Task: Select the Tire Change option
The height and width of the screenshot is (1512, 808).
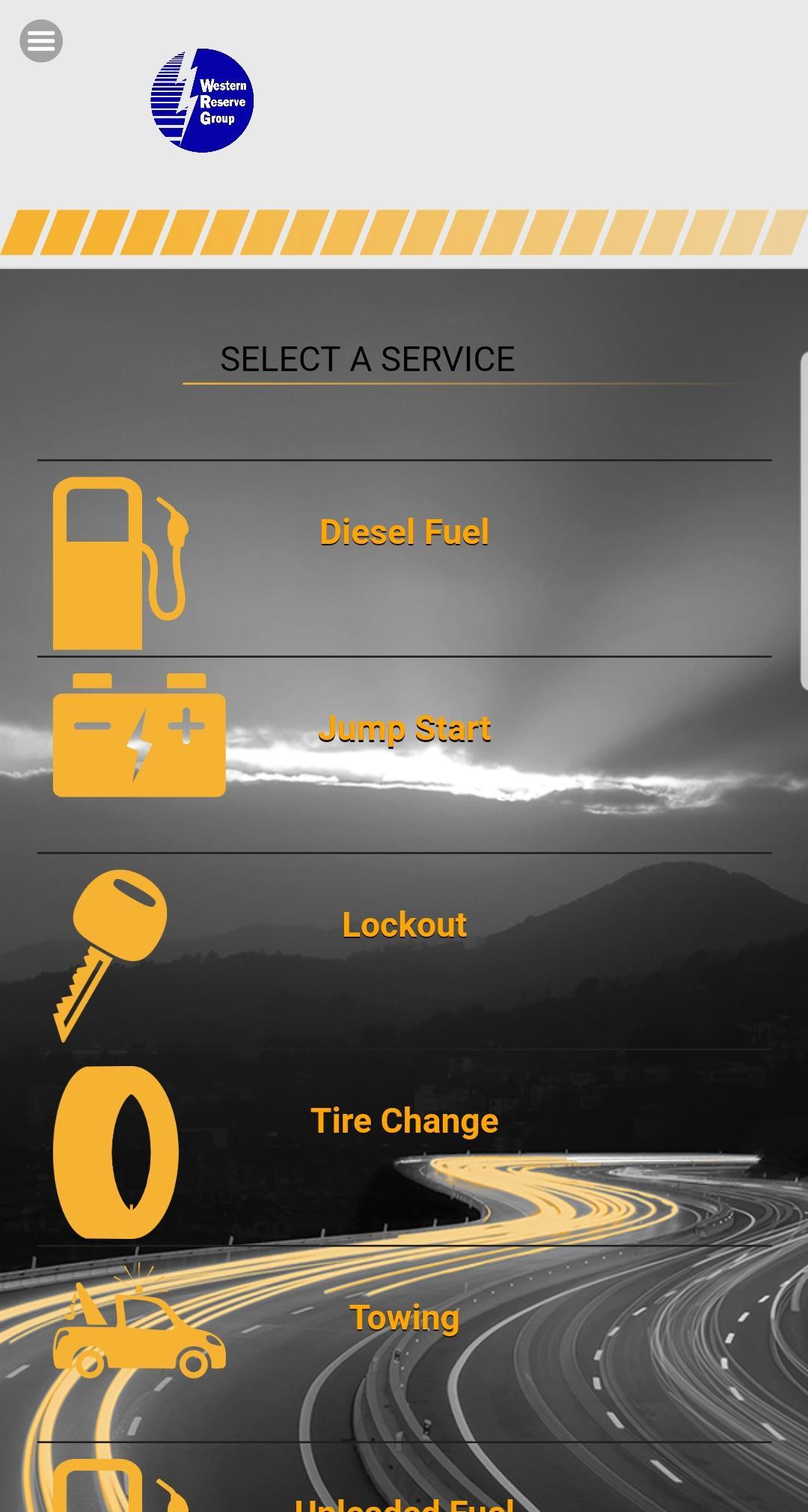Action: [x=404, y=1121]
